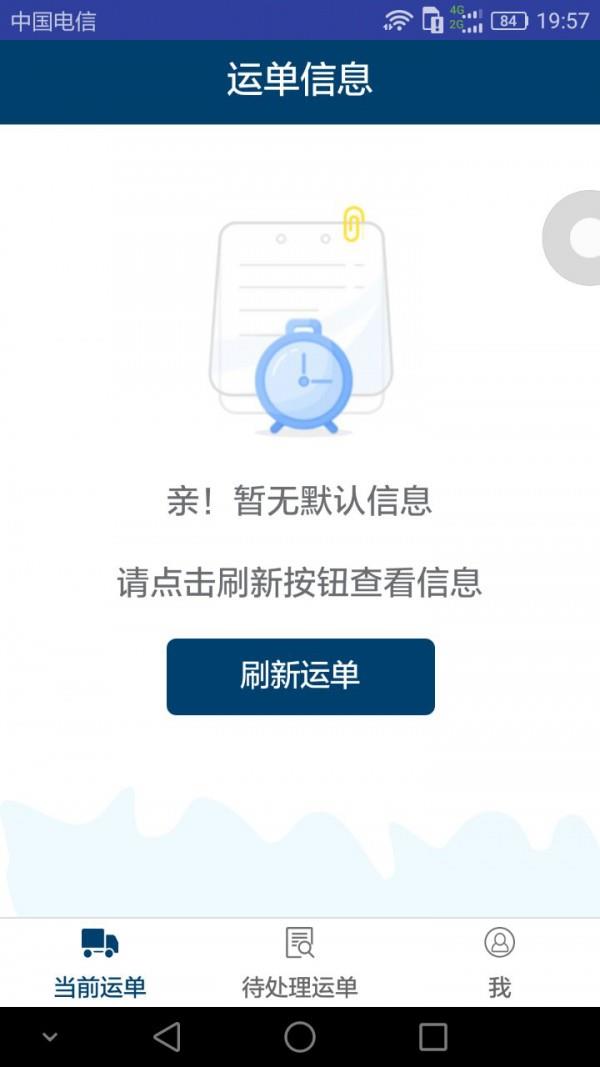Open the 我 profile tab

pos(499,962)
